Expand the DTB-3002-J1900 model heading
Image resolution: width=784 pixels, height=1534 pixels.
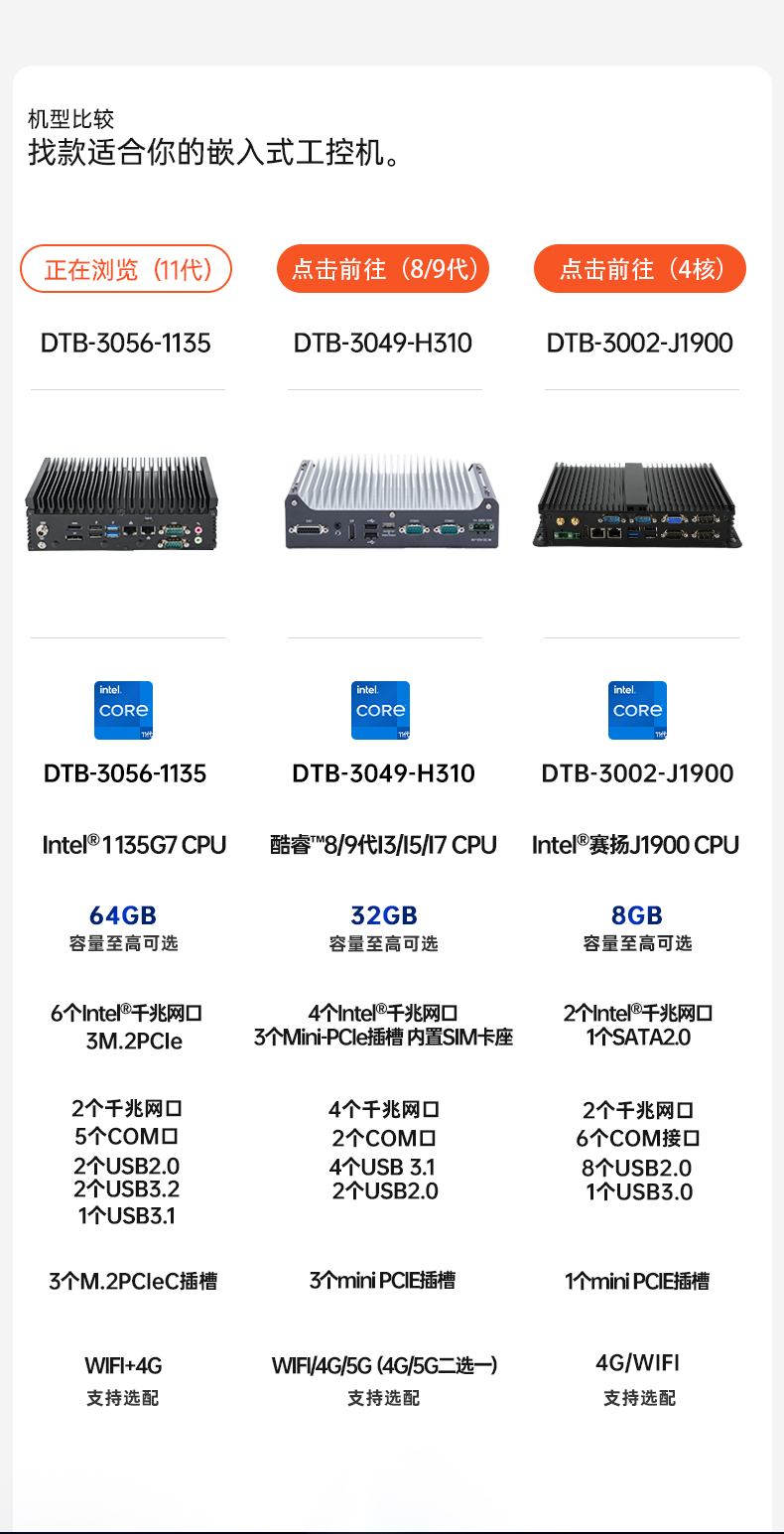pos(640,342)
